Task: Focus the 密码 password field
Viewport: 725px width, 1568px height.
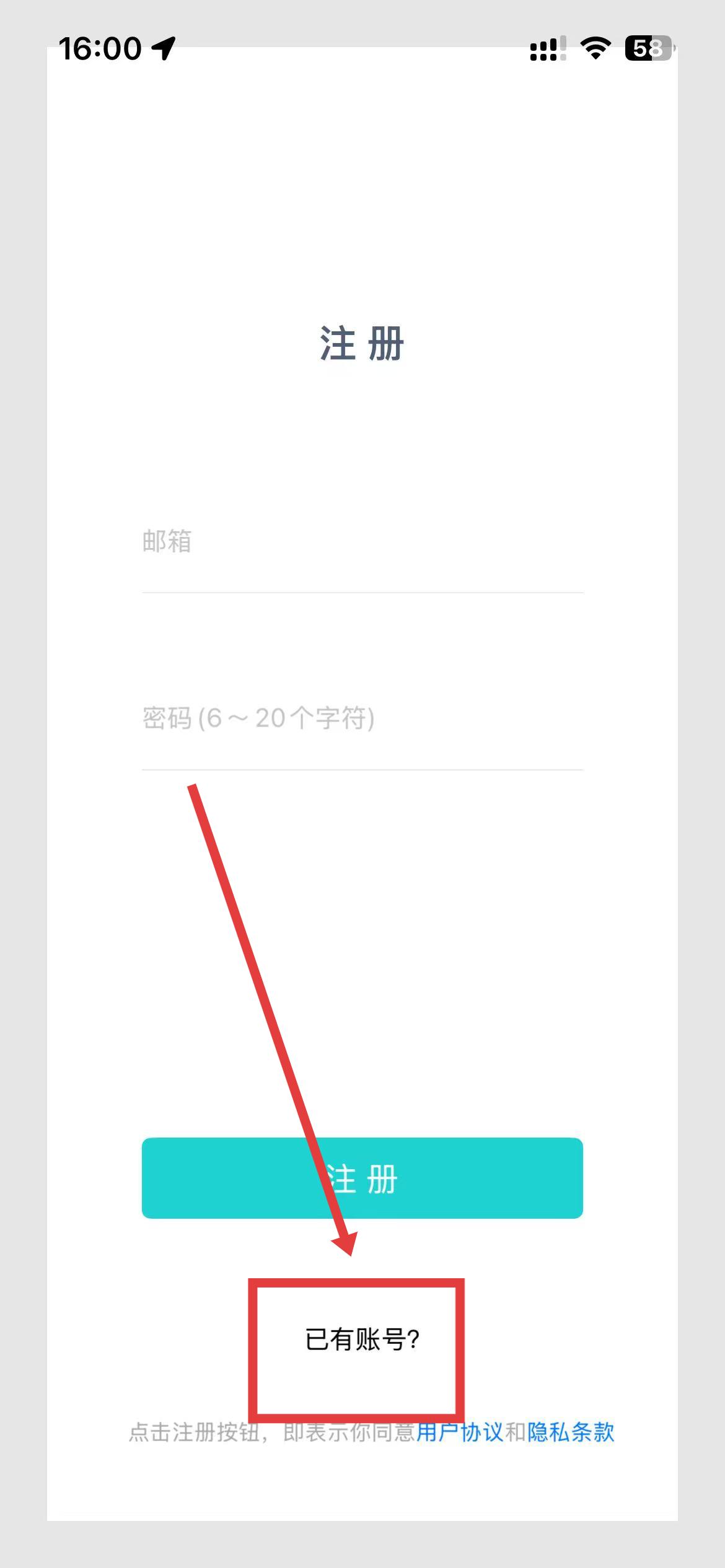Action: [362, 720]
